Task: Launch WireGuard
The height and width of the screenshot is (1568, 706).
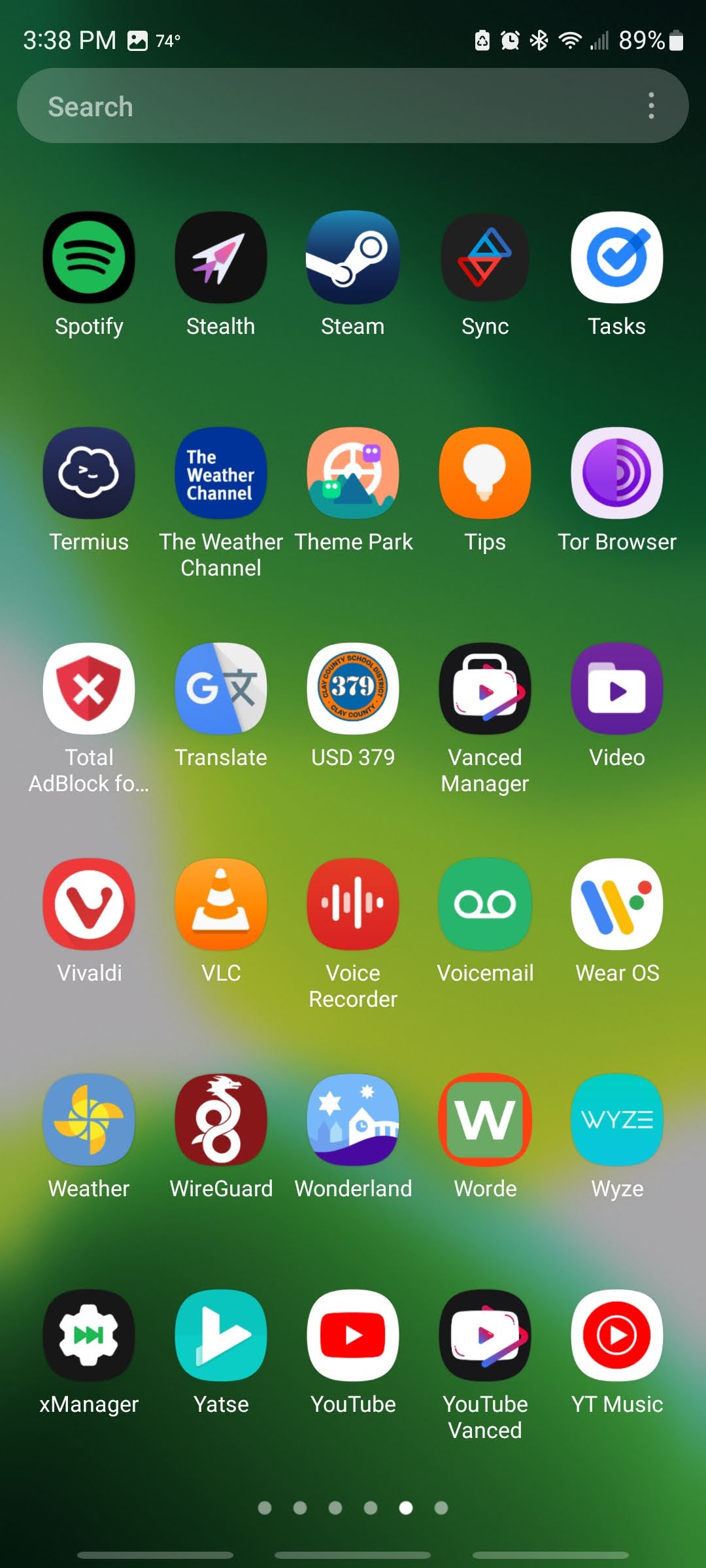Action: [221, 1120]
